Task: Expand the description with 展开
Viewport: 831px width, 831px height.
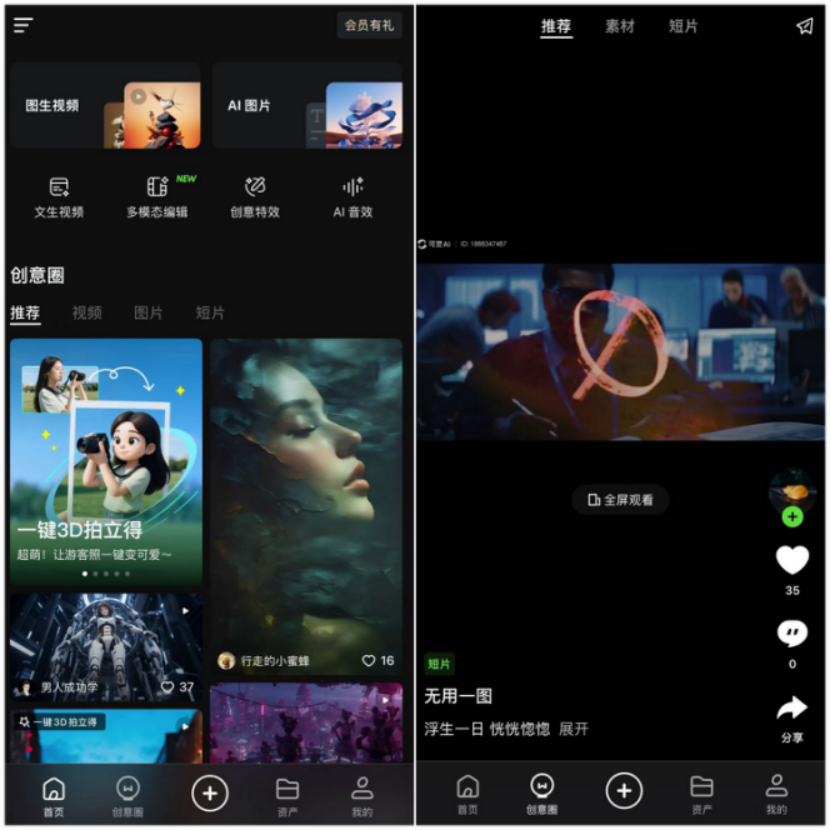Action: pyautogui.click(x=573, y=729)
